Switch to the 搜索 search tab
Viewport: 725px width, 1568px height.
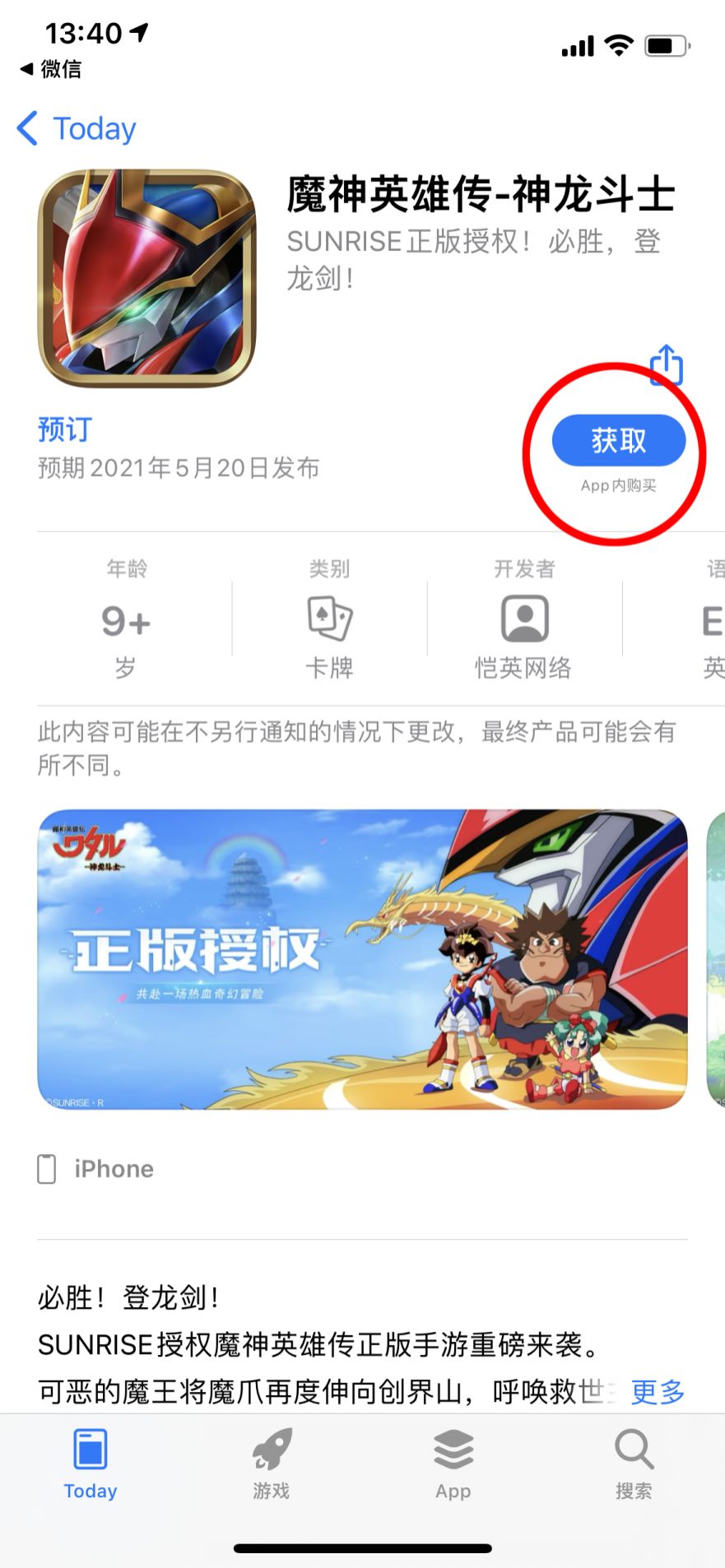[632, 1468]
